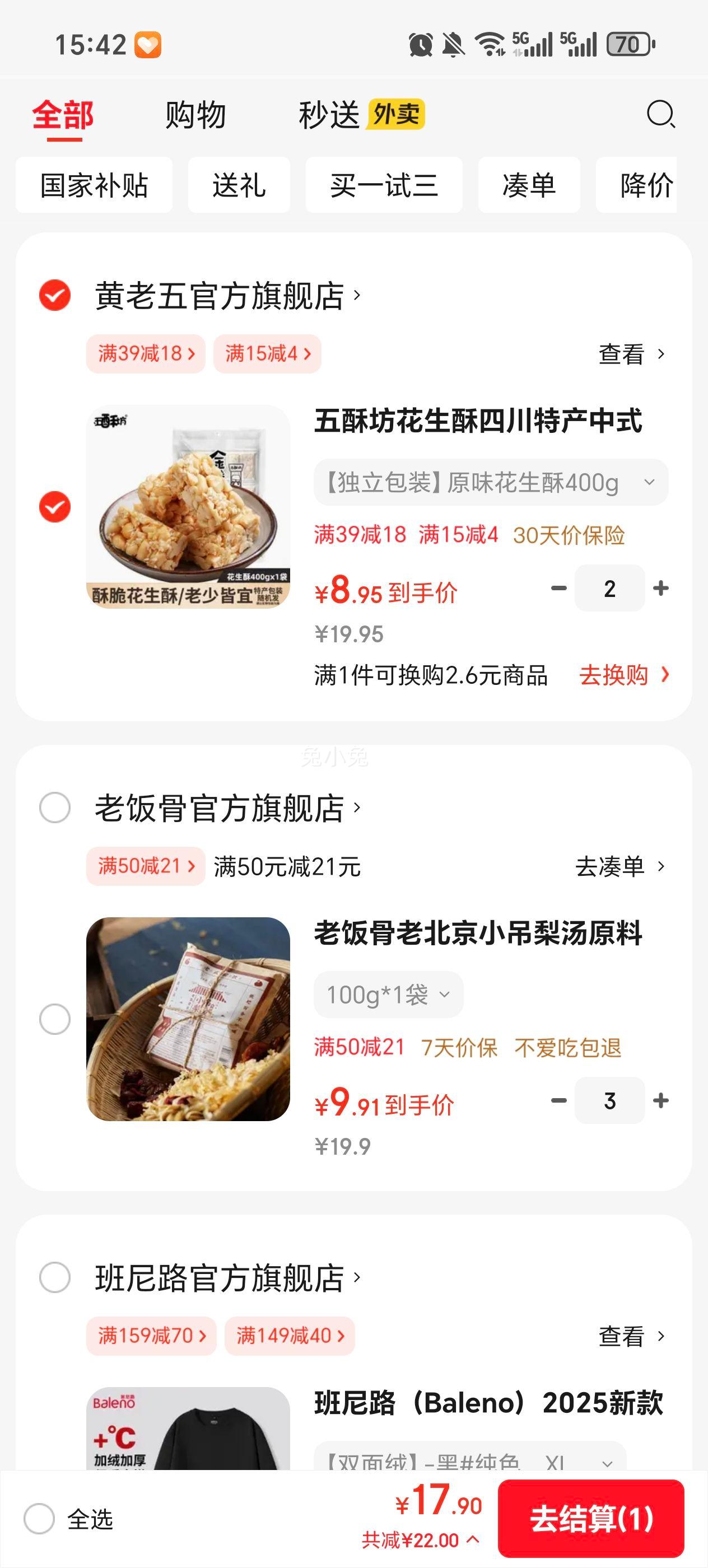Image resolution: width=708 pixels, height=1568 pixels.
Task: Proceed to checkout with 去结算(1)
Action: click(590, 1518)
